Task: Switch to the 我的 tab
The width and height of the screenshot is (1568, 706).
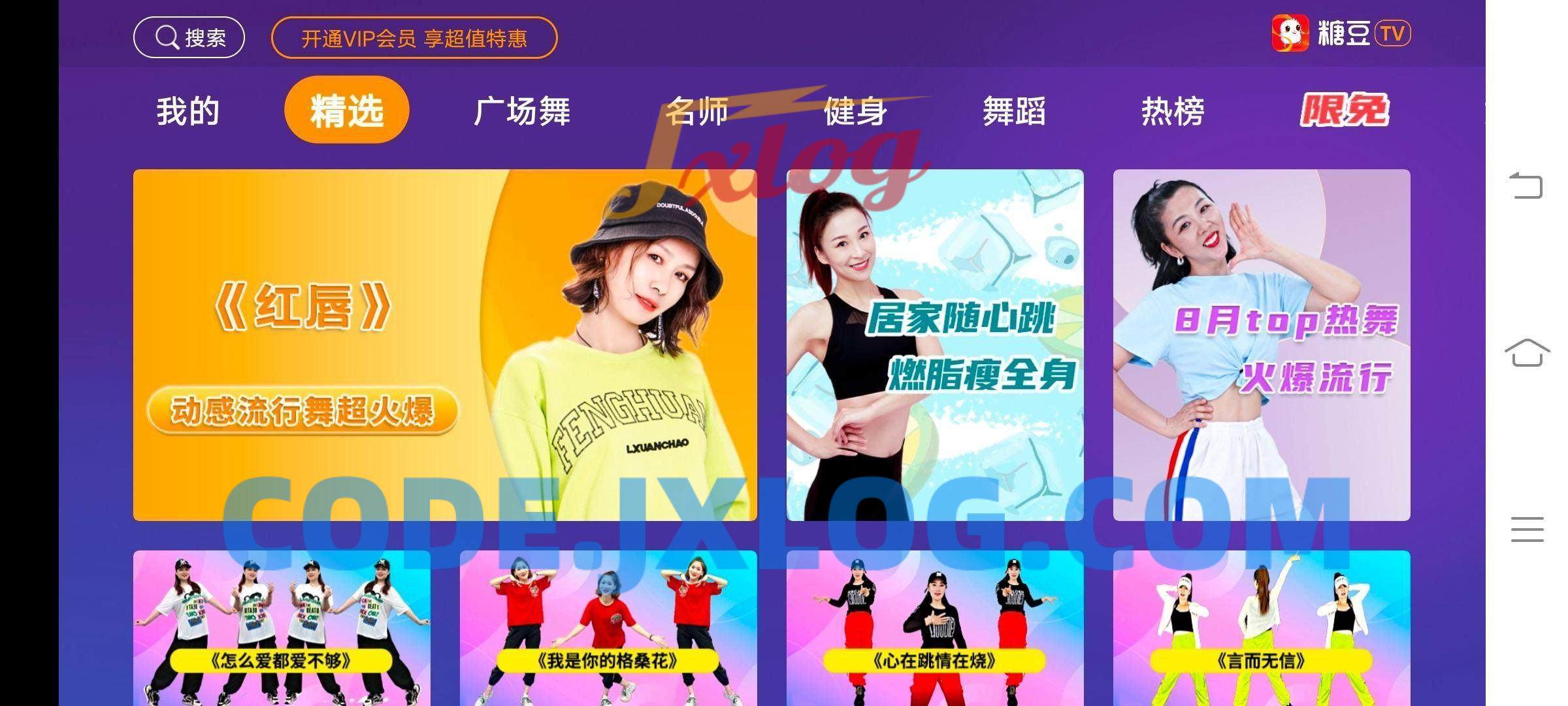Action: tap(188, 111)
